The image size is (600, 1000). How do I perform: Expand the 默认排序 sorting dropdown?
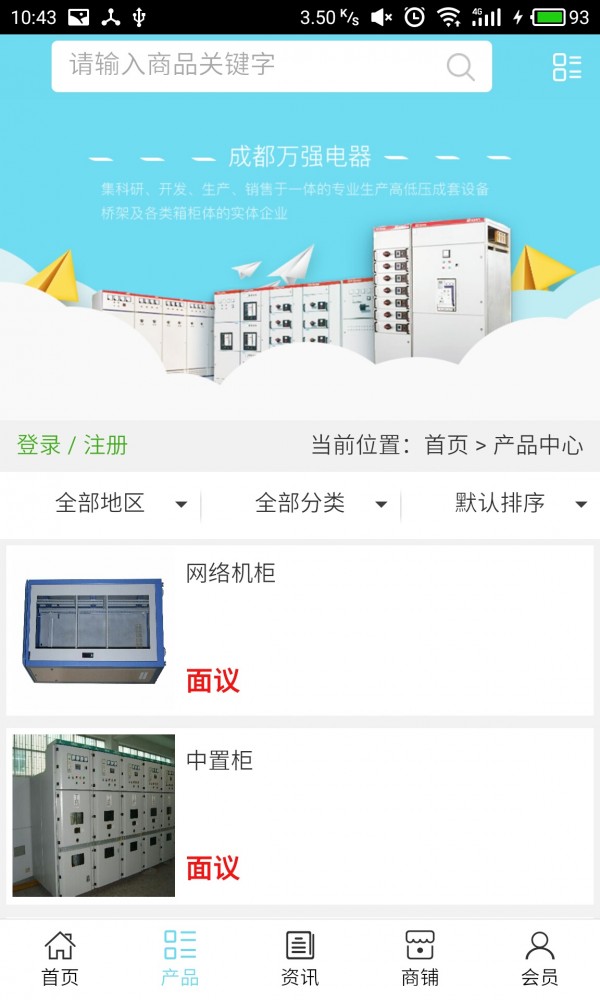tap(520, 503)
